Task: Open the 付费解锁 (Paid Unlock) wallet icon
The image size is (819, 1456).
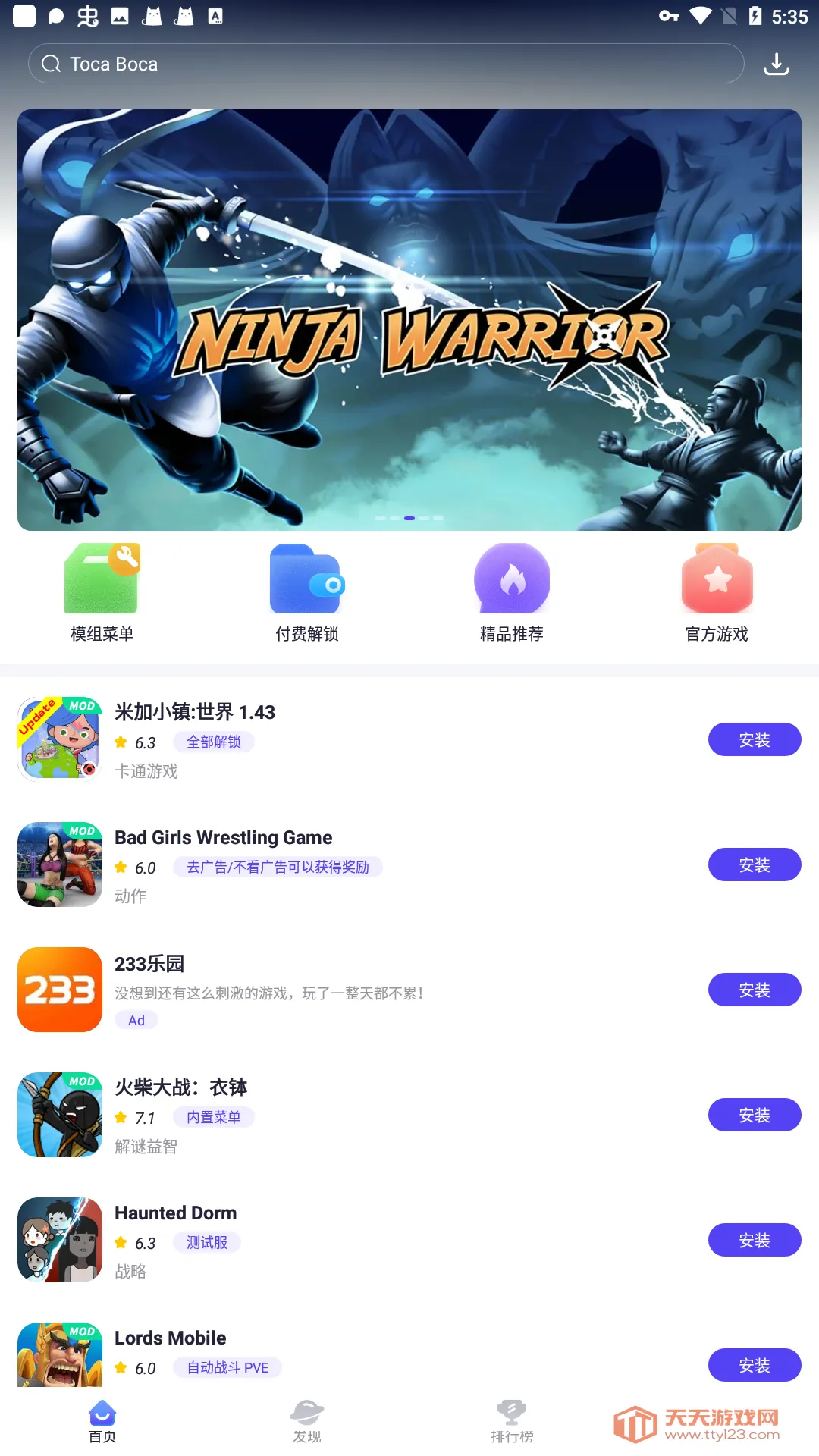Action: [x=306, y=578]
